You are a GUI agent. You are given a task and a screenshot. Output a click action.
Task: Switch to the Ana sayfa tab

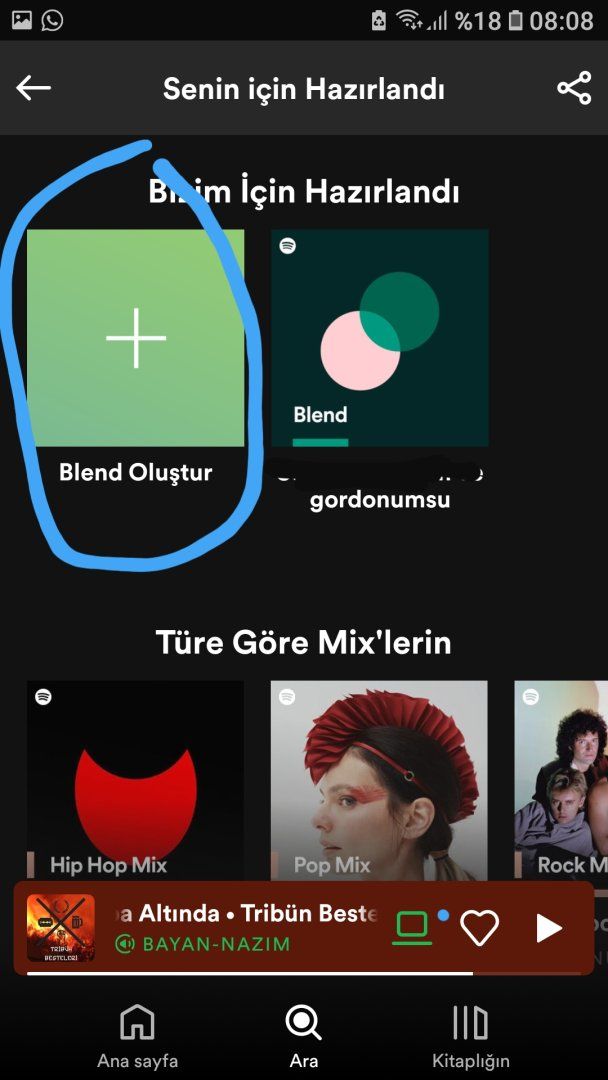(x=137, y=1035)
